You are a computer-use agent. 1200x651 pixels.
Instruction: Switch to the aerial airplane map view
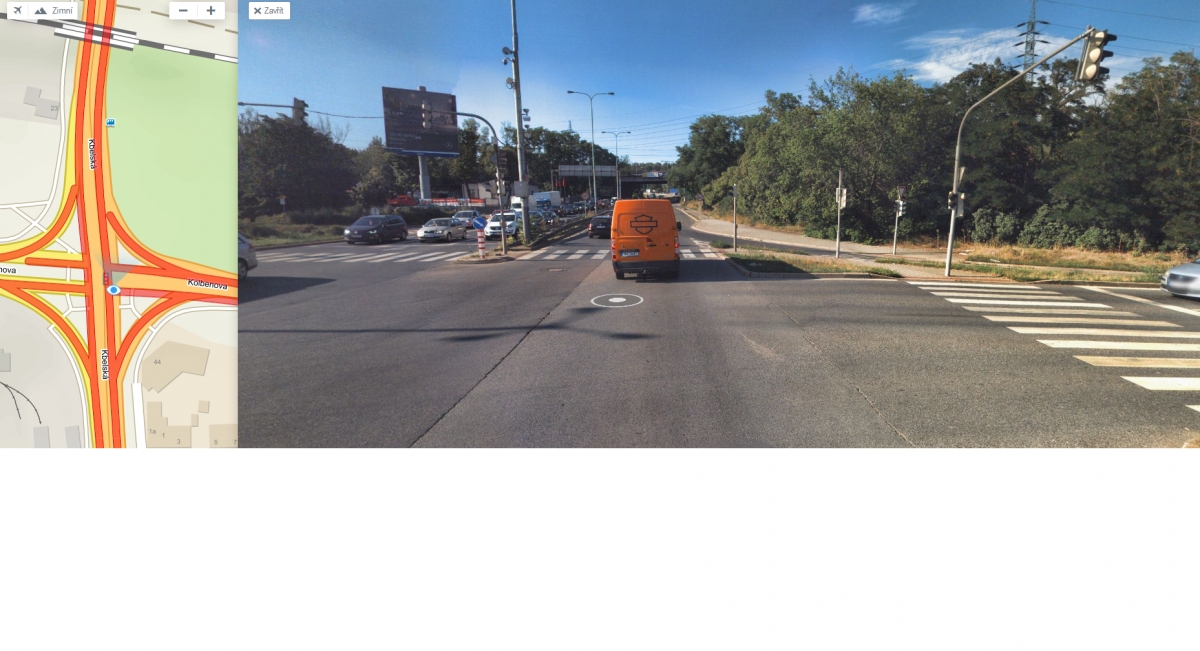pos(16,10)
